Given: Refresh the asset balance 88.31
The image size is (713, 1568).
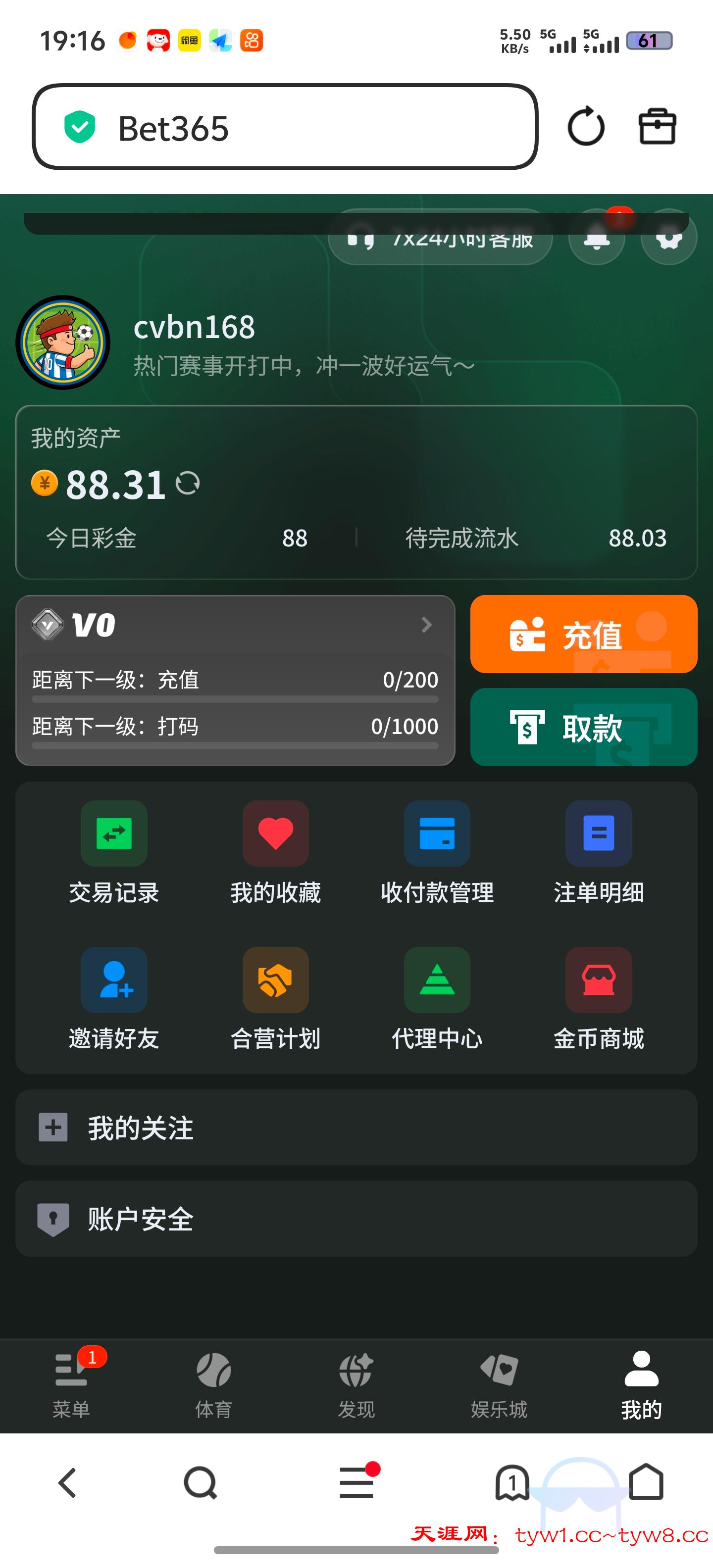Looking at the screenshot, I should (189, 483).
